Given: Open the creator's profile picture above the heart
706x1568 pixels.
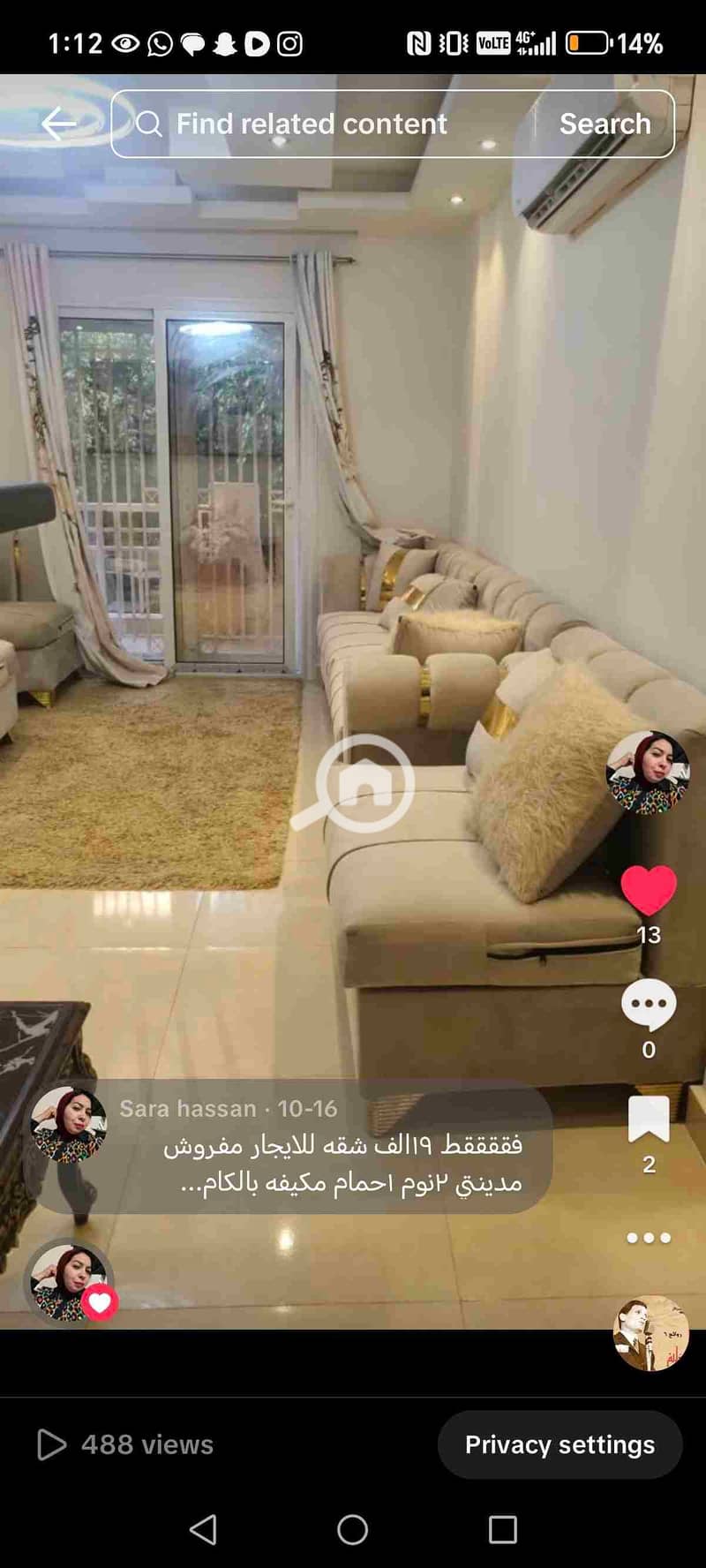Looking at the screenshot, I should [648, 772].
